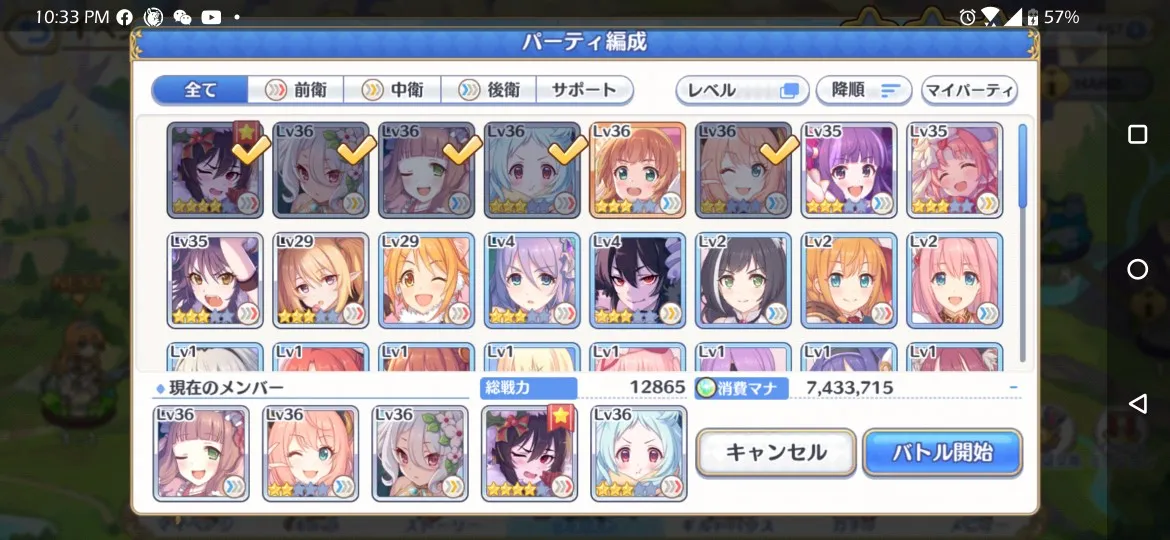The width and height of the screenshot is (1170, 540).
Task: Pick the Lv35 pink-haired smiling character
Action: point(954,170)
